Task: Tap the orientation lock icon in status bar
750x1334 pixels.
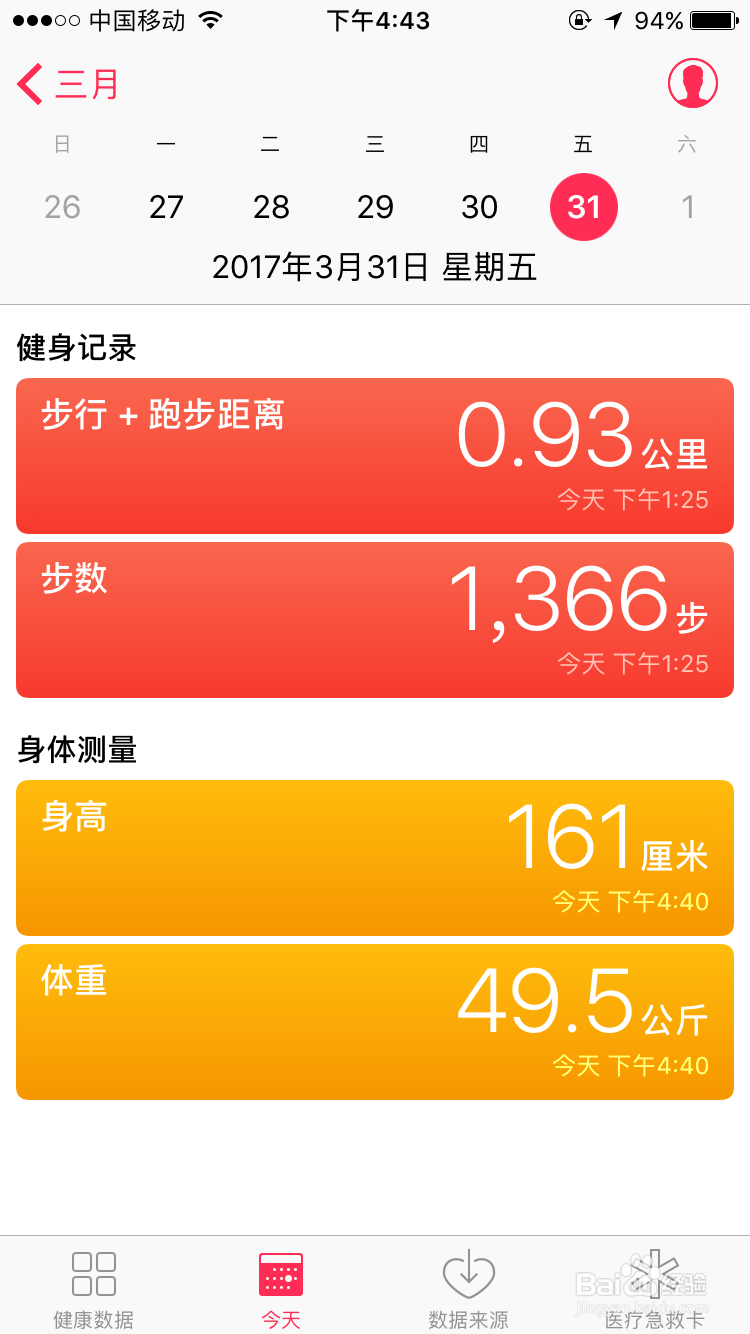Action: tap(580, 18)
